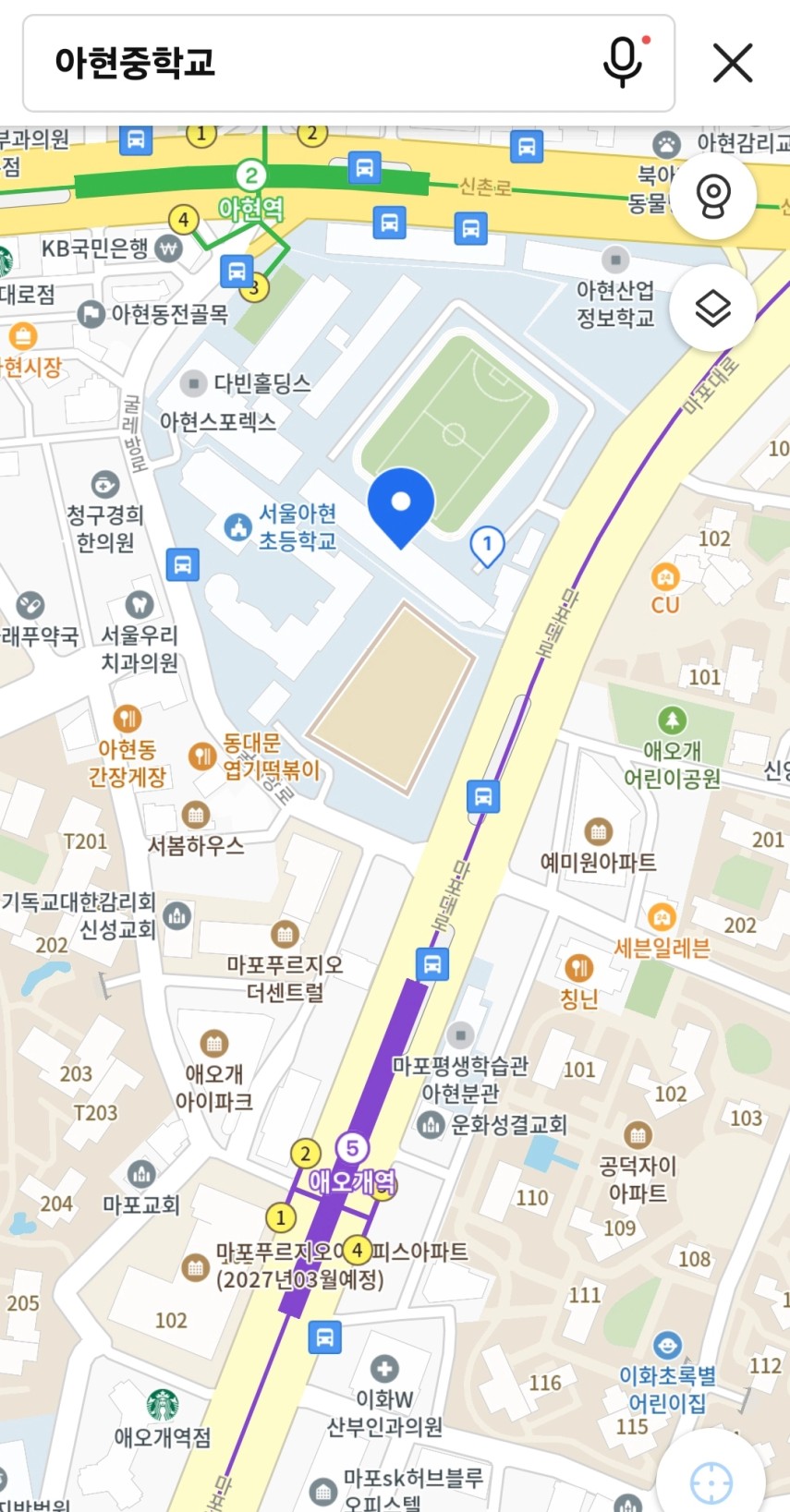Open the CU convenience store marker

tap(665, 577)
